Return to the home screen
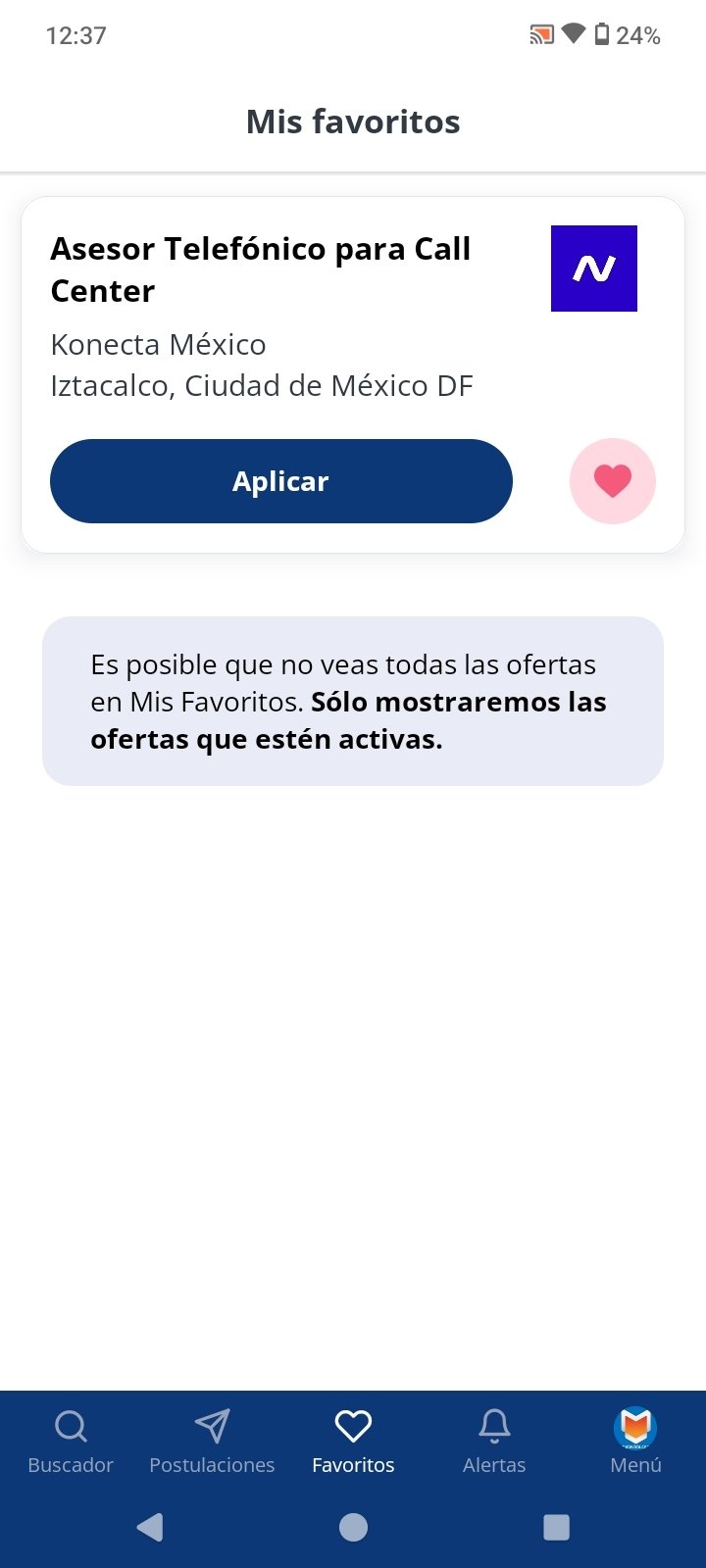 coord(353,1527)
